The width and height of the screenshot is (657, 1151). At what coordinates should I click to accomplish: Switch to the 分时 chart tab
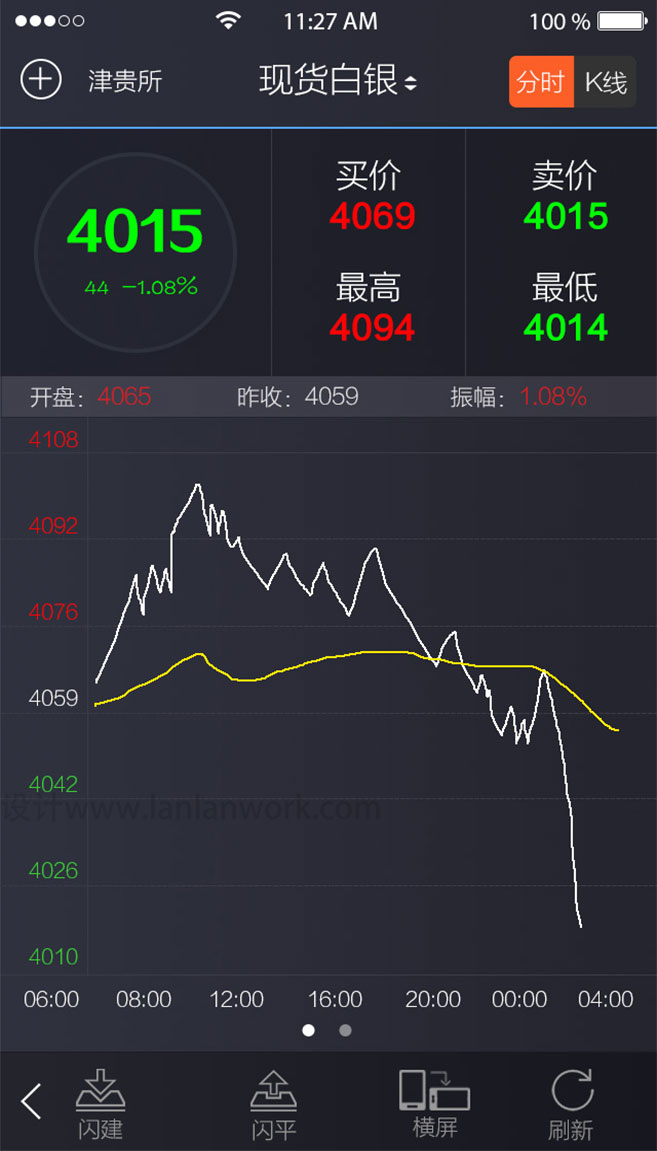coord(541,82)
